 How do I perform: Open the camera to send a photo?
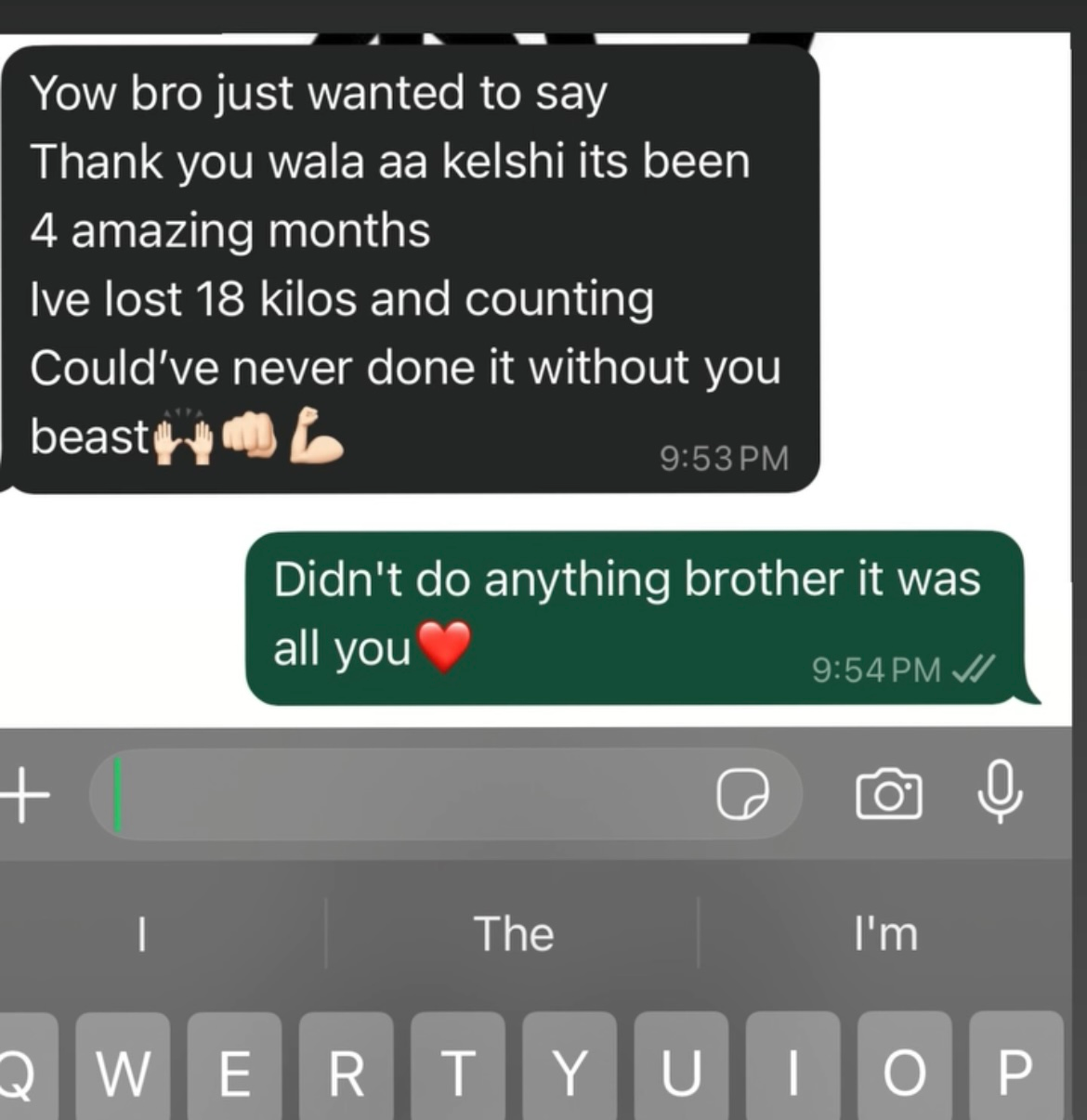888,796
